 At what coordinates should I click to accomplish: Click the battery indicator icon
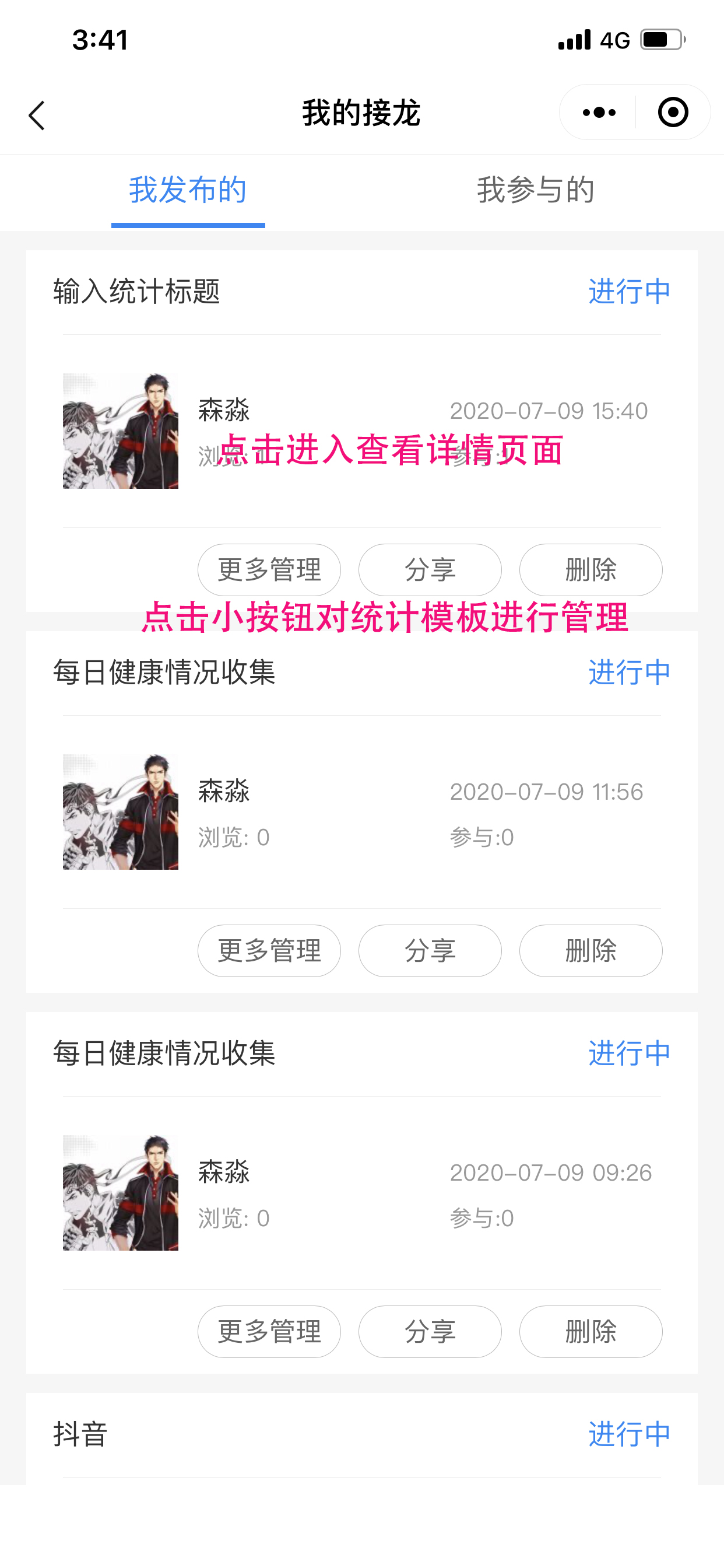(663, 39)
